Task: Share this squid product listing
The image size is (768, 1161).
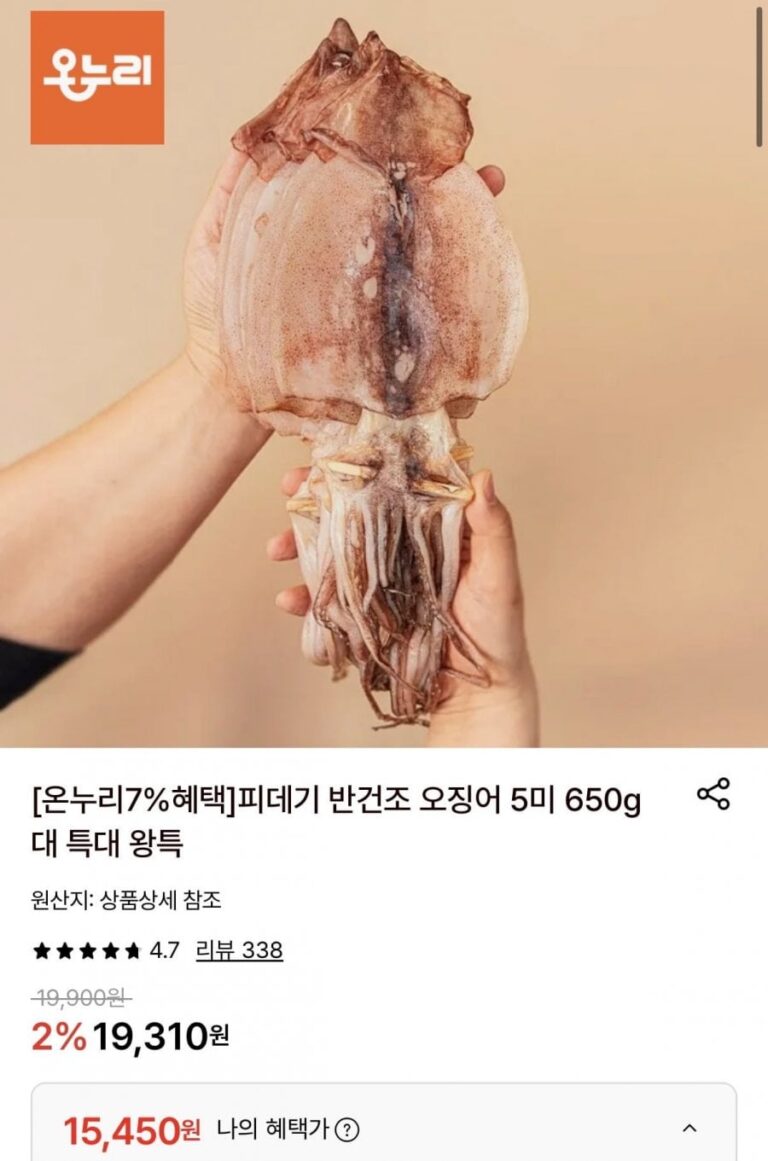Action: (x=713, y=794)
